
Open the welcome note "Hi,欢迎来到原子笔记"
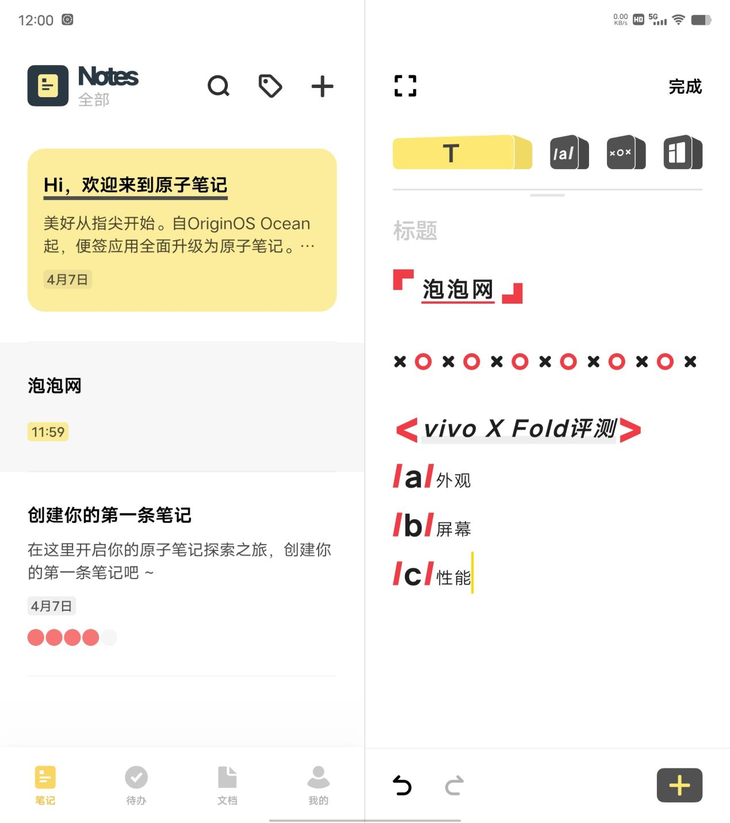click(182, 229)
